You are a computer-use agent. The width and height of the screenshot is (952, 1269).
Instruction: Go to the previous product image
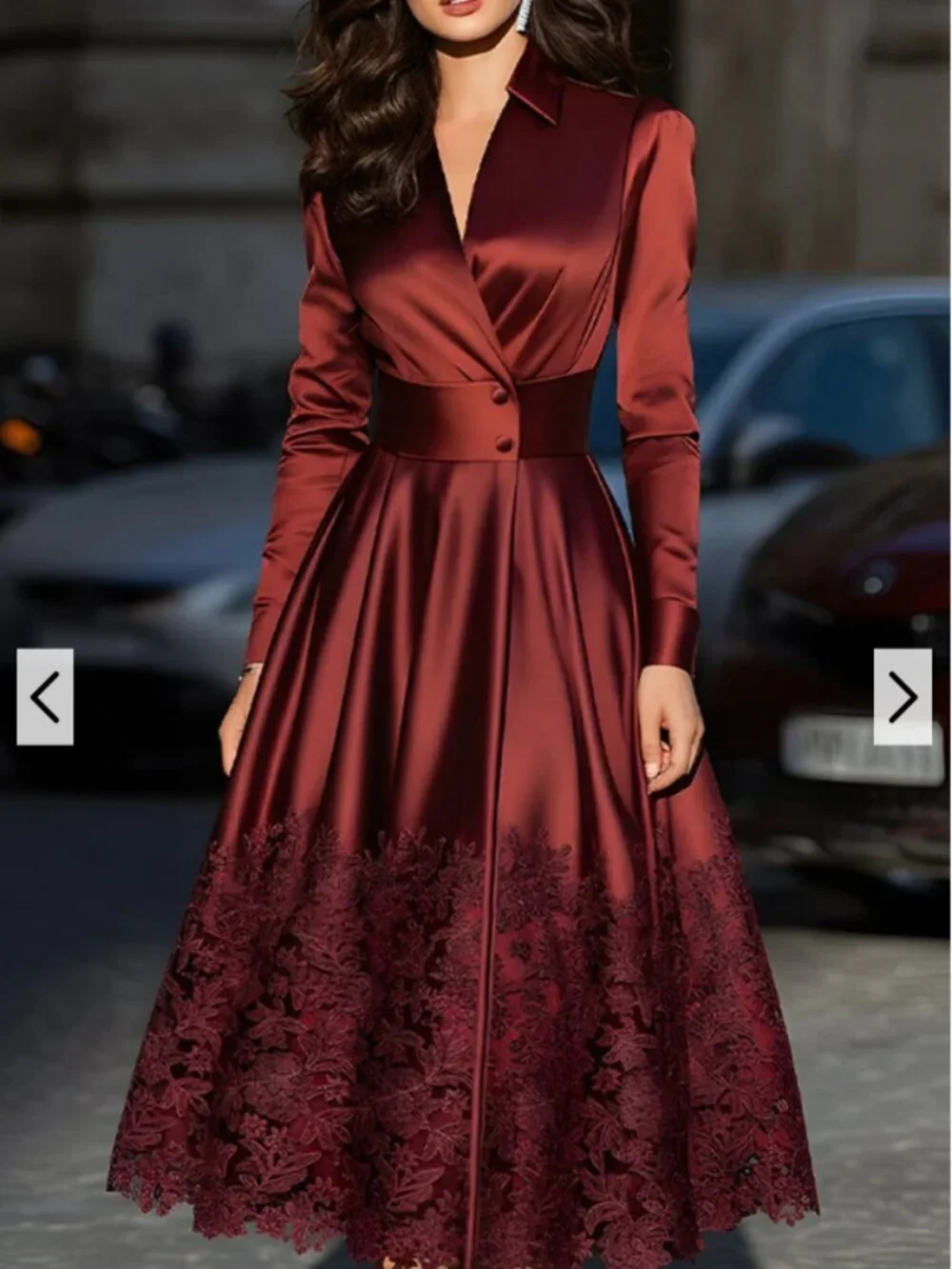[45, 697]
